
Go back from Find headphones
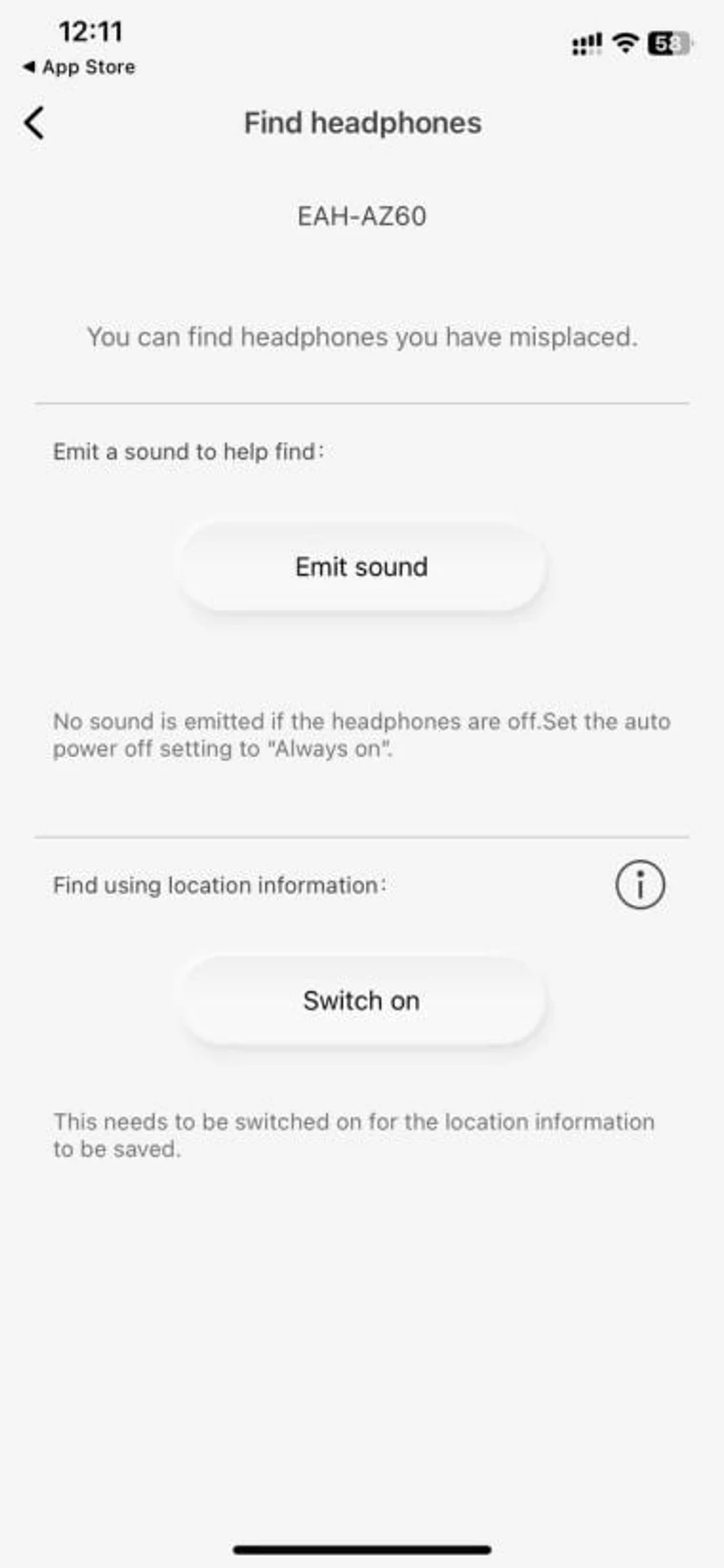34,123
